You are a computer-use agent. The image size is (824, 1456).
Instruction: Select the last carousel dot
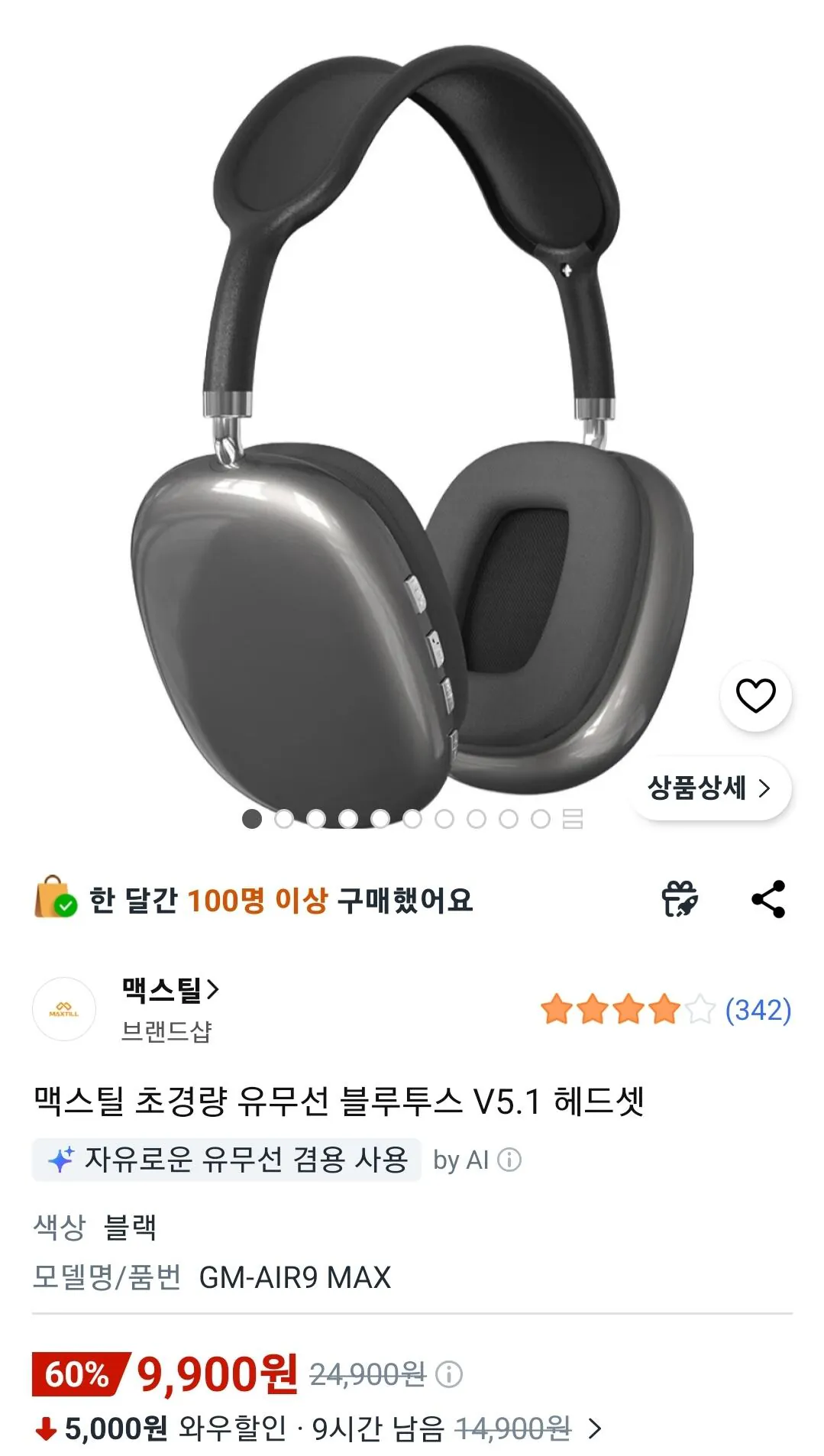pos(539,821)
